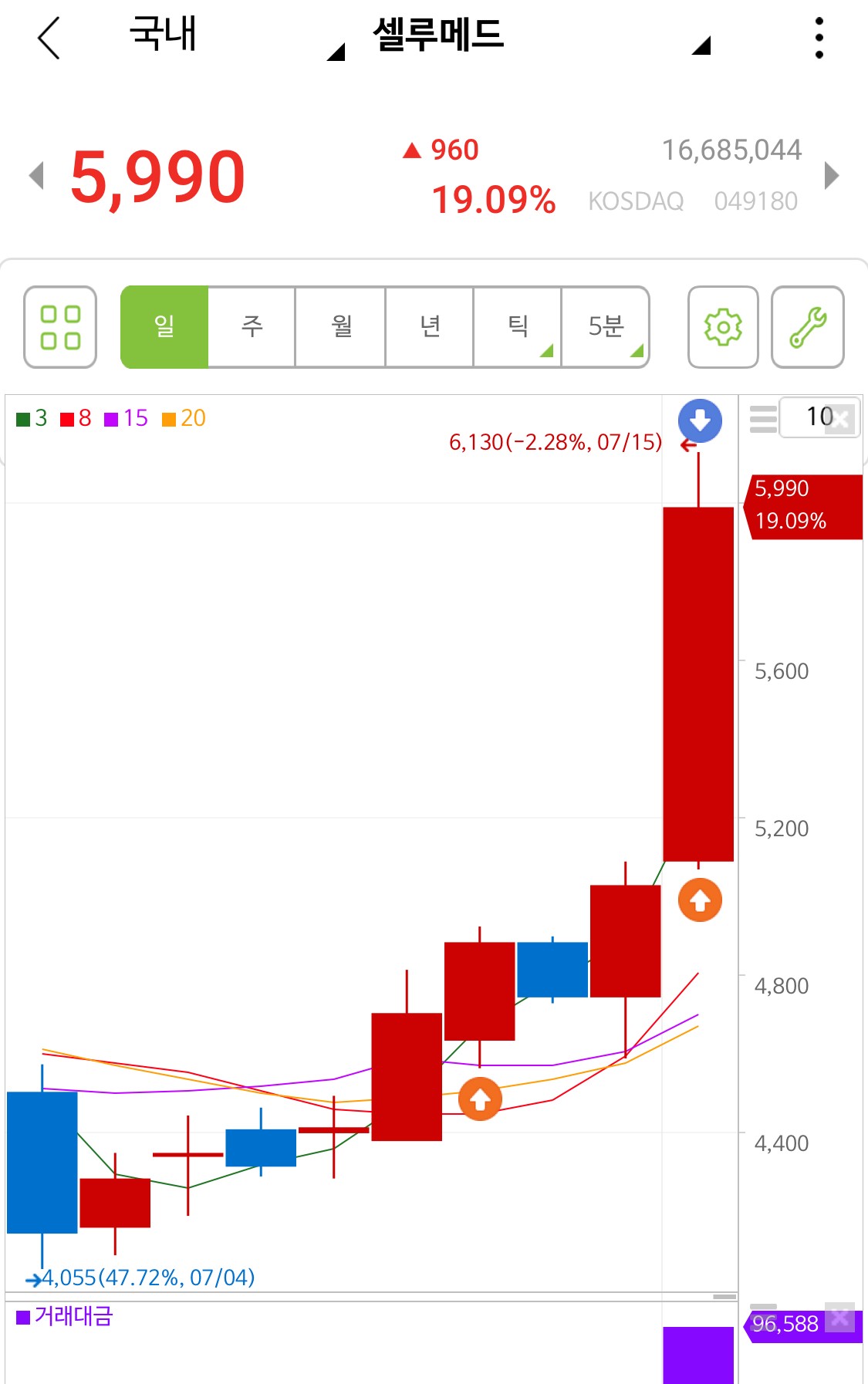This screenshot has width=868, height=1384.
Task: Open the lines menu beside the count field
Action: [763, 419]
